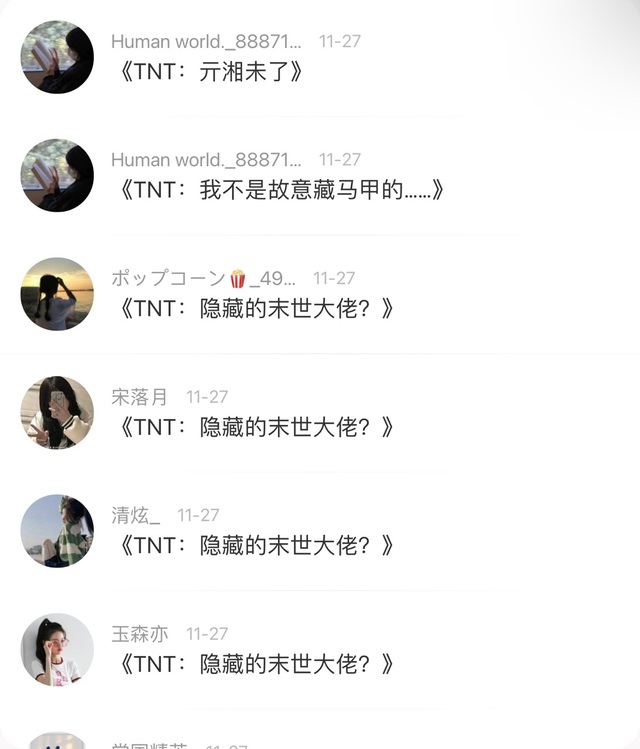The image size is (640, 749).
Task: Open 宋落月's profile picture
Action: [x=57, y=412]
